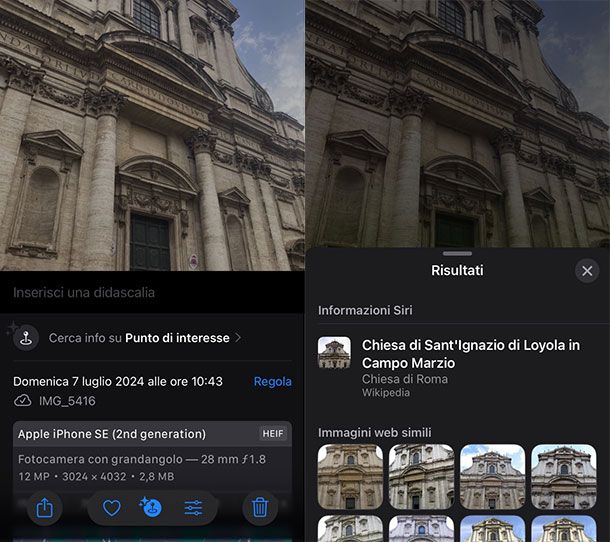Open the third similar web image

pyautogui.click(x=492, y=477)
